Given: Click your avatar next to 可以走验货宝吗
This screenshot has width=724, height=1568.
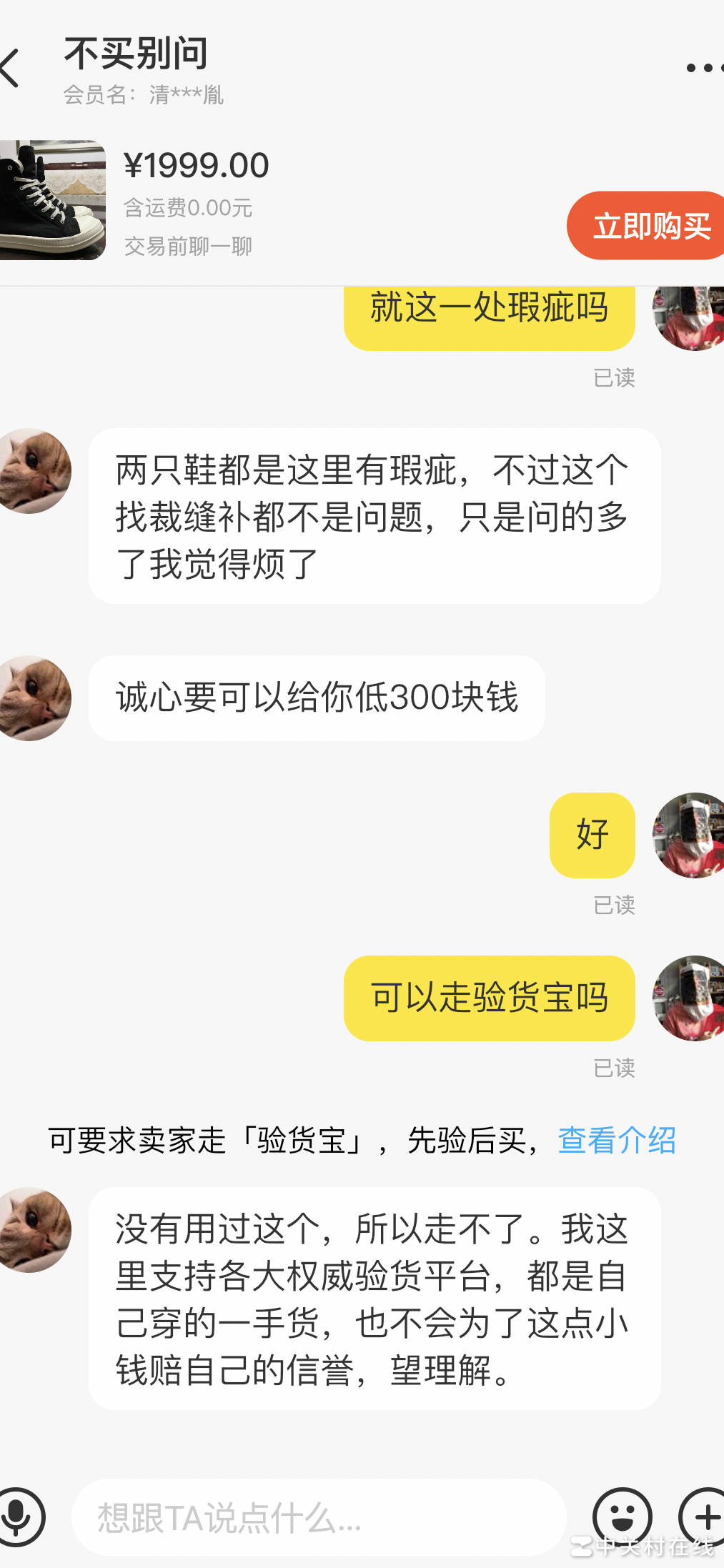Looking at the screenshot, I should tap(688, 1000).
